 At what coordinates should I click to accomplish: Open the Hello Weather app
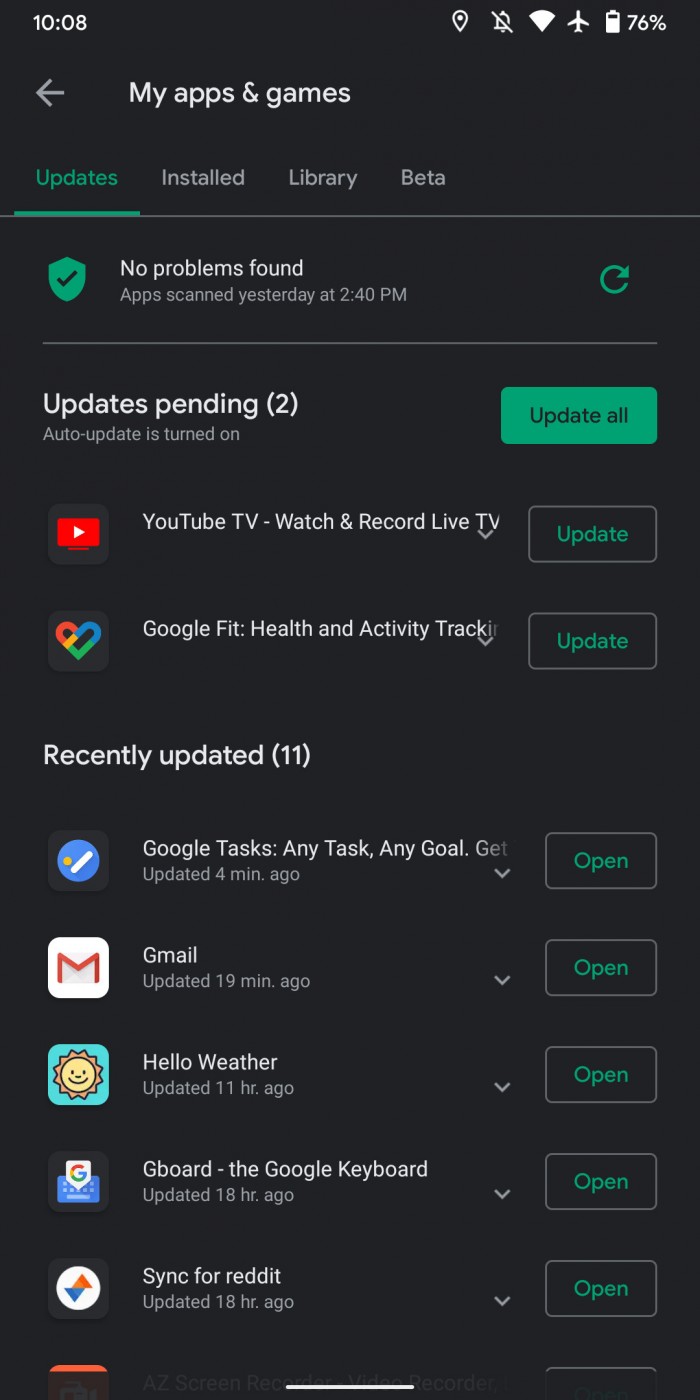tap(600, 1075)
